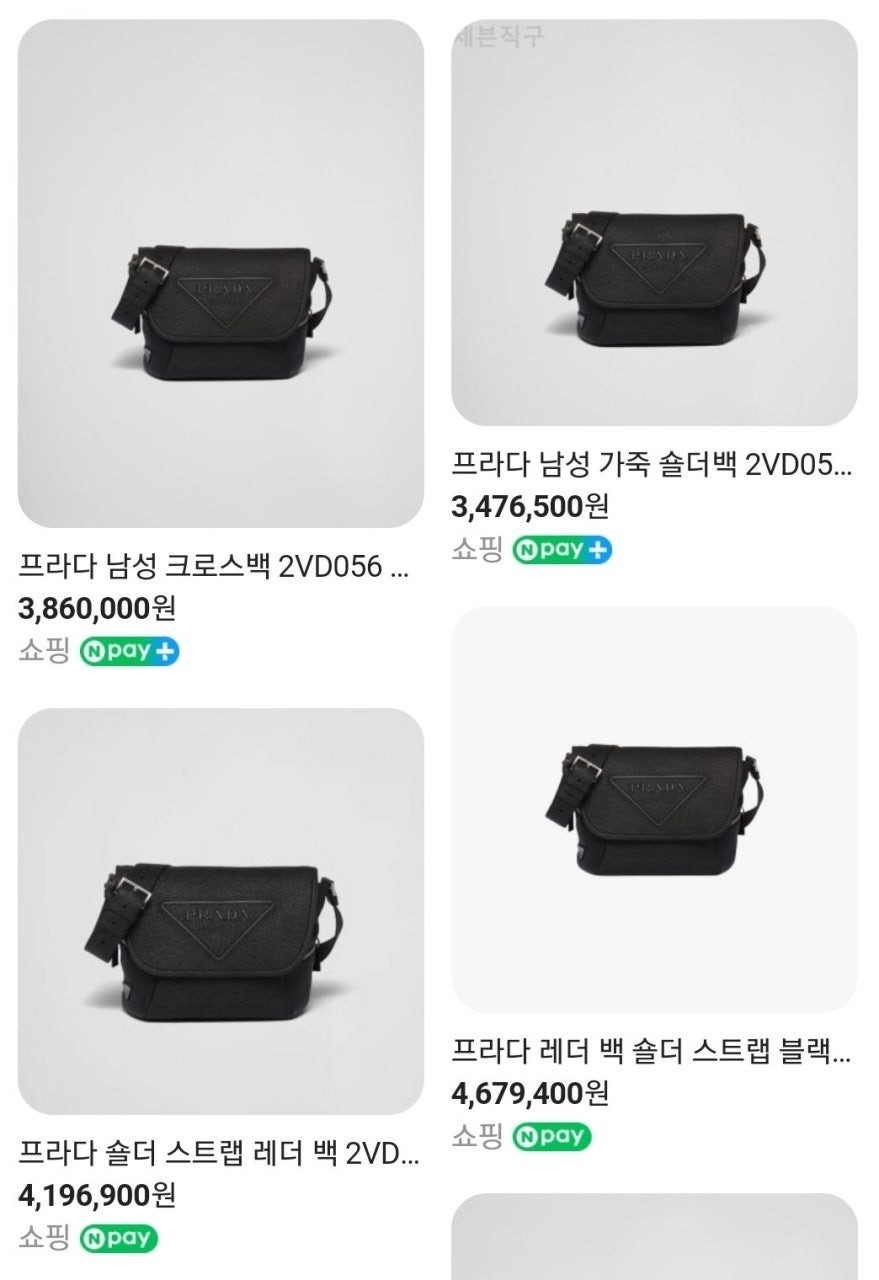Open the title 프라다 숄더 스트랩 레더 백
Screen dimensions: 879x1280
(x=218, y=1154)
